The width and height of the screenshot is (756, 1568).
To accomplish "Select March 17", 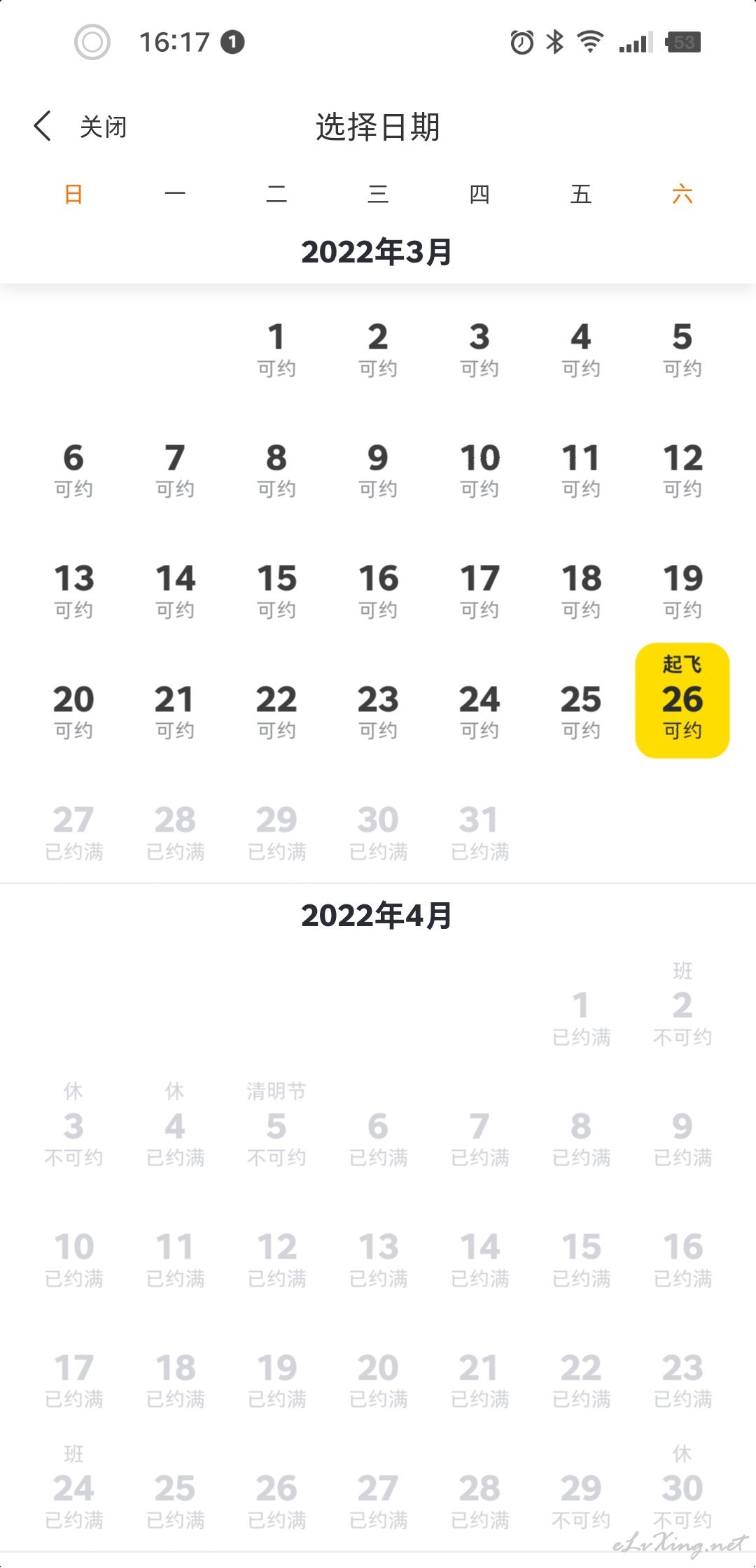I will (x=479, y=591).
